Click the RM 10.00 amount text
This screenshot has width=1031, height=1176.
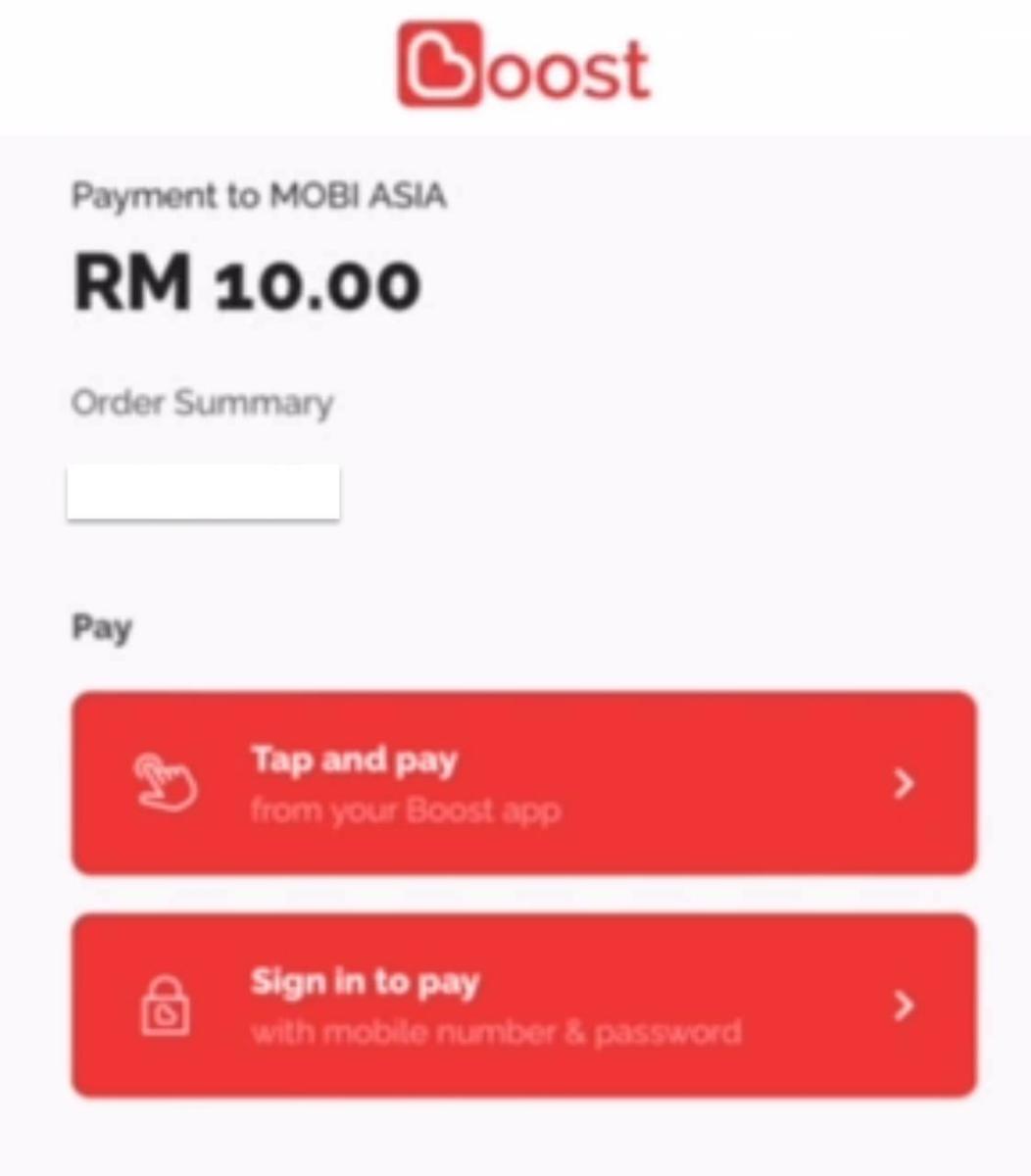pos(245,284)
